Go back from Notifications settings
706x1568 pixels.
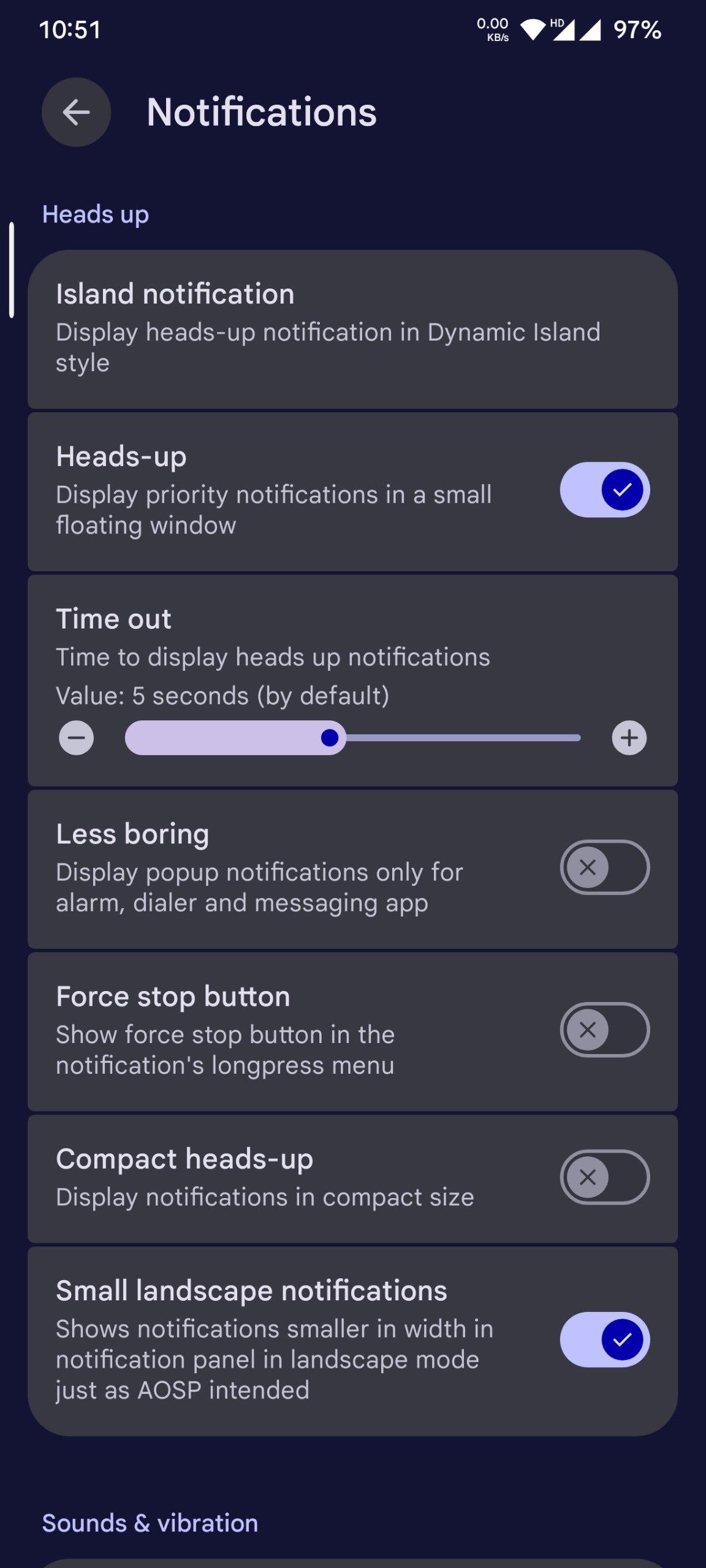(x=76, y=112)
